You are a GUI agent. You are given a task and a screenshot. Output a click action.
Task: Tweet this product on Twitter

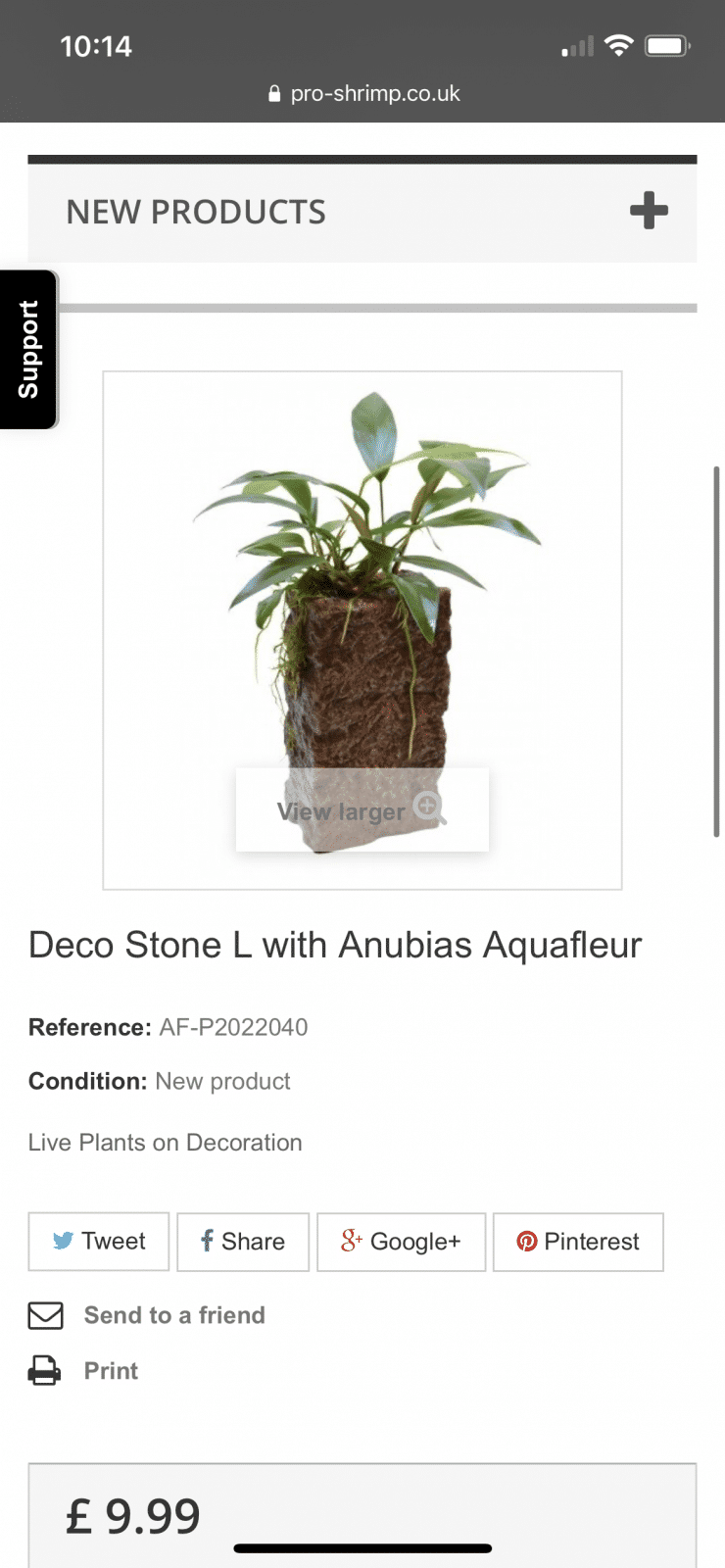99,1242
